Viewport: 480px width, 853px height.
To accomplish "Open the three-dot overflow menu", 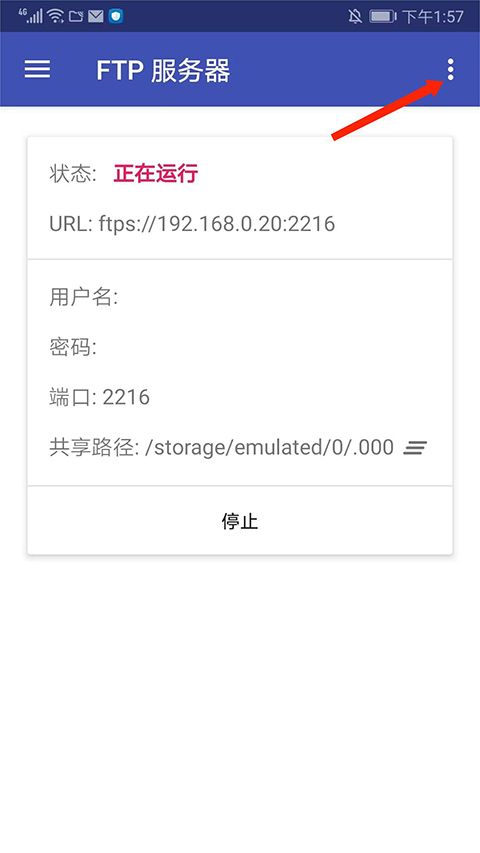I will [450, 70].
